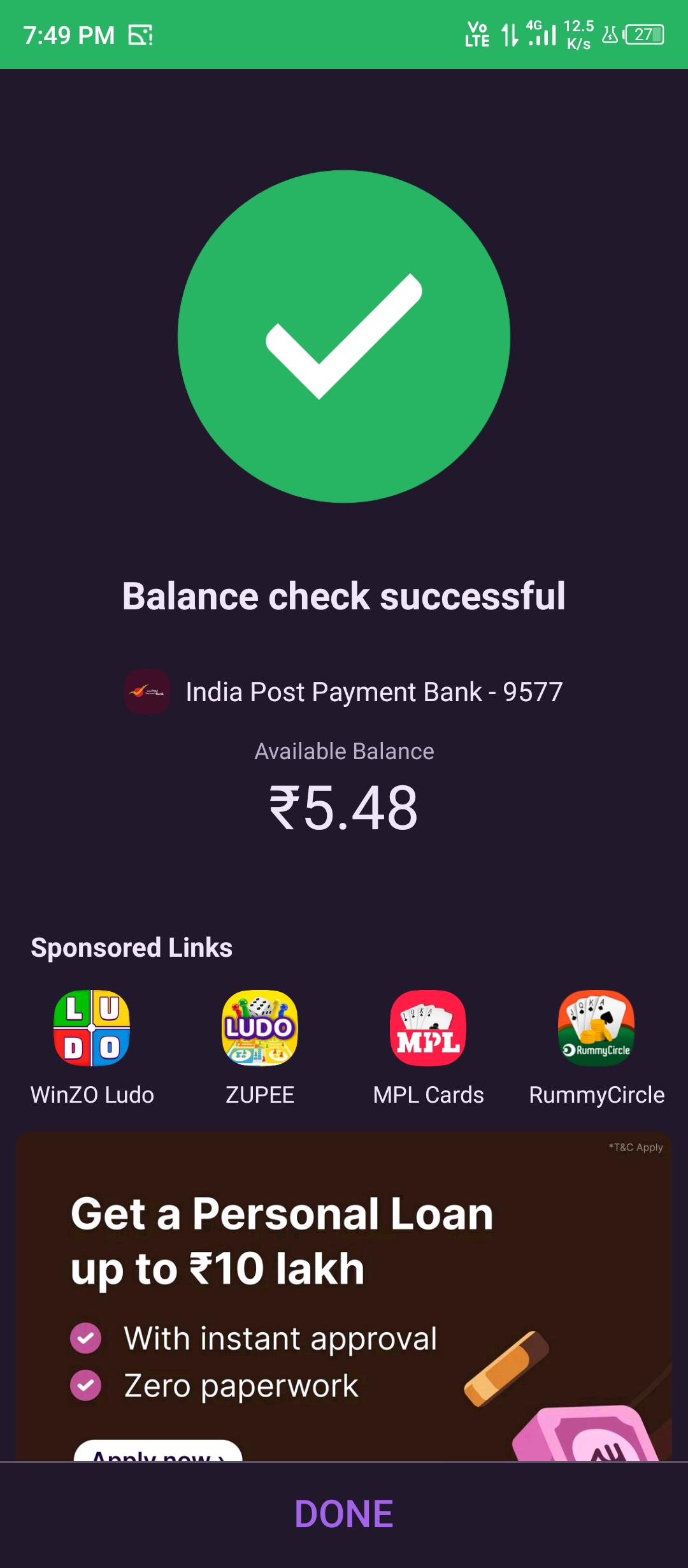The height and width of the screenshot is (1568, 688).
Task: Tap Apply now on the loan banner
Action: (157, 1451)
